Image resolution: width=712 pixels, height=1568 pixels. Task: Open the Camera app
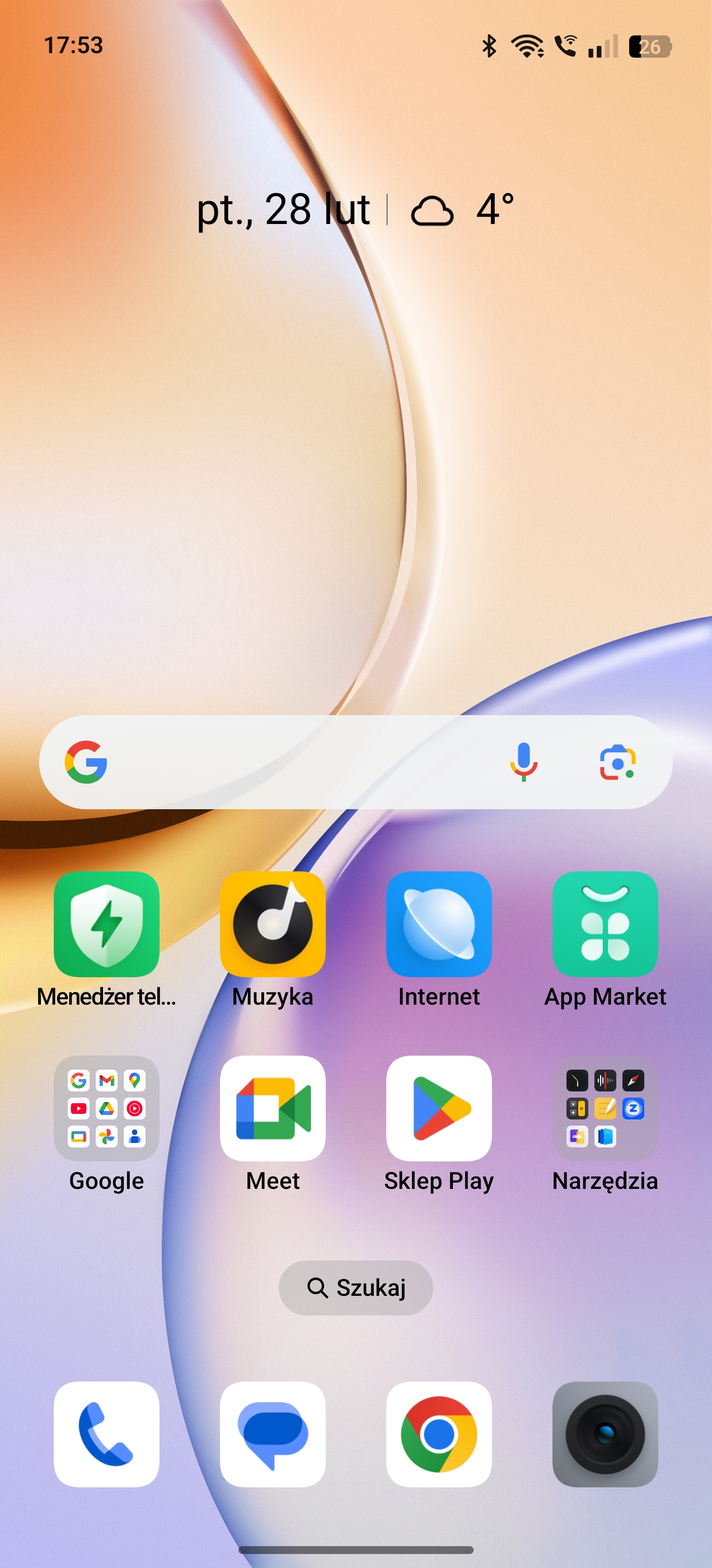605,1434
